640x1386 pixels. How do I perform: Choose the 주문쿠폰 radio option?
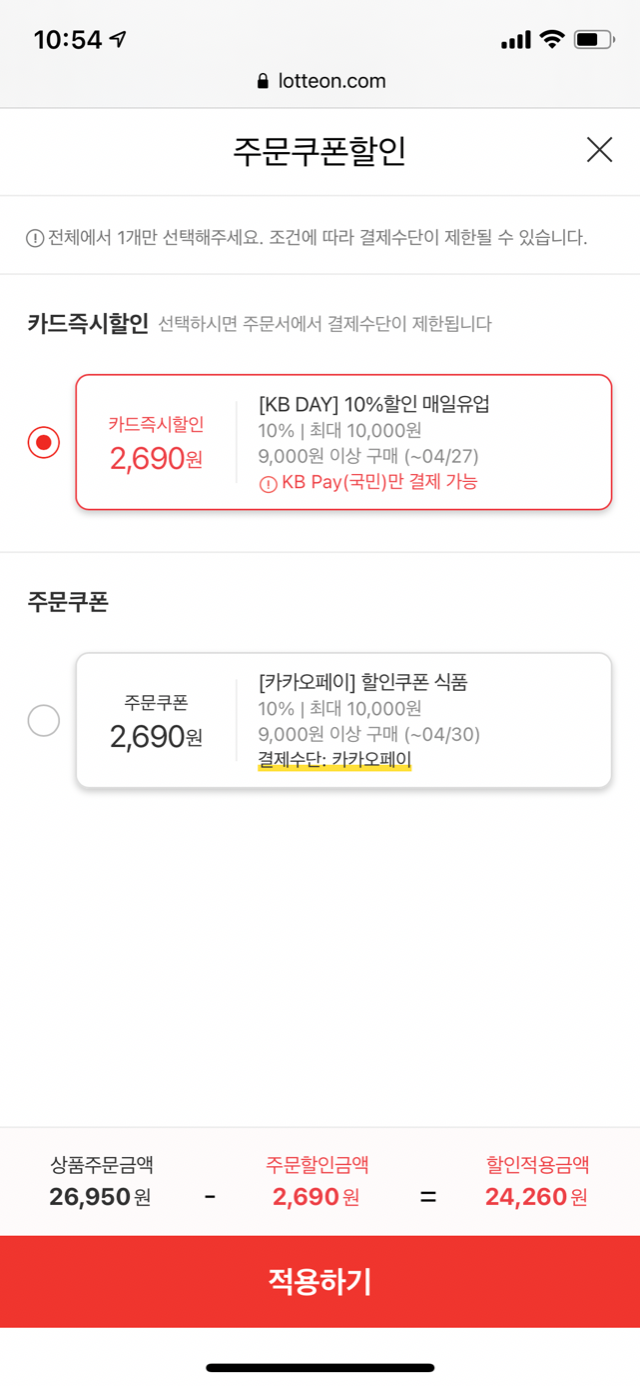[x=44, y=720]
